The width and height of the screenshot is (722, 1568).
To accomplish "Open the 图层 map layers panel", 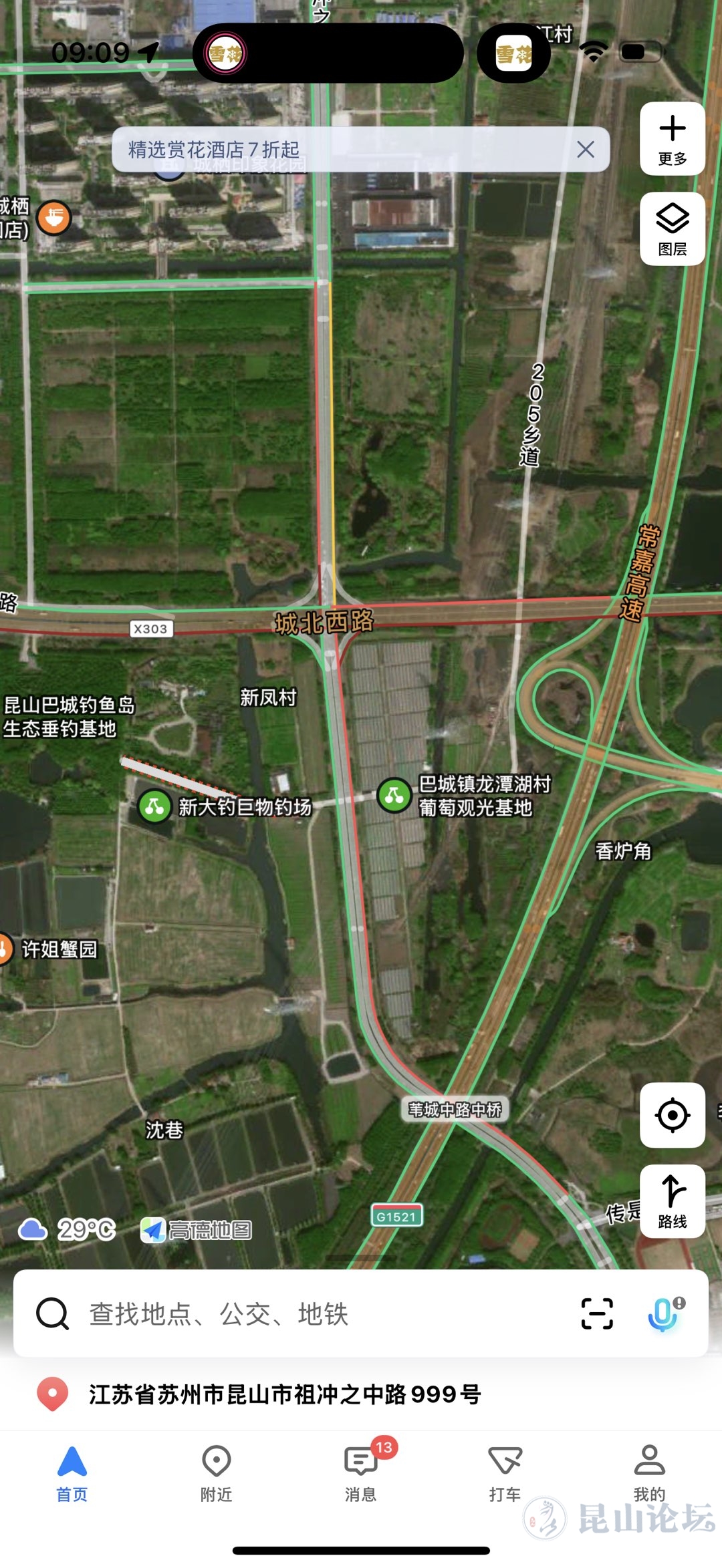I will (x=672, y=229).
